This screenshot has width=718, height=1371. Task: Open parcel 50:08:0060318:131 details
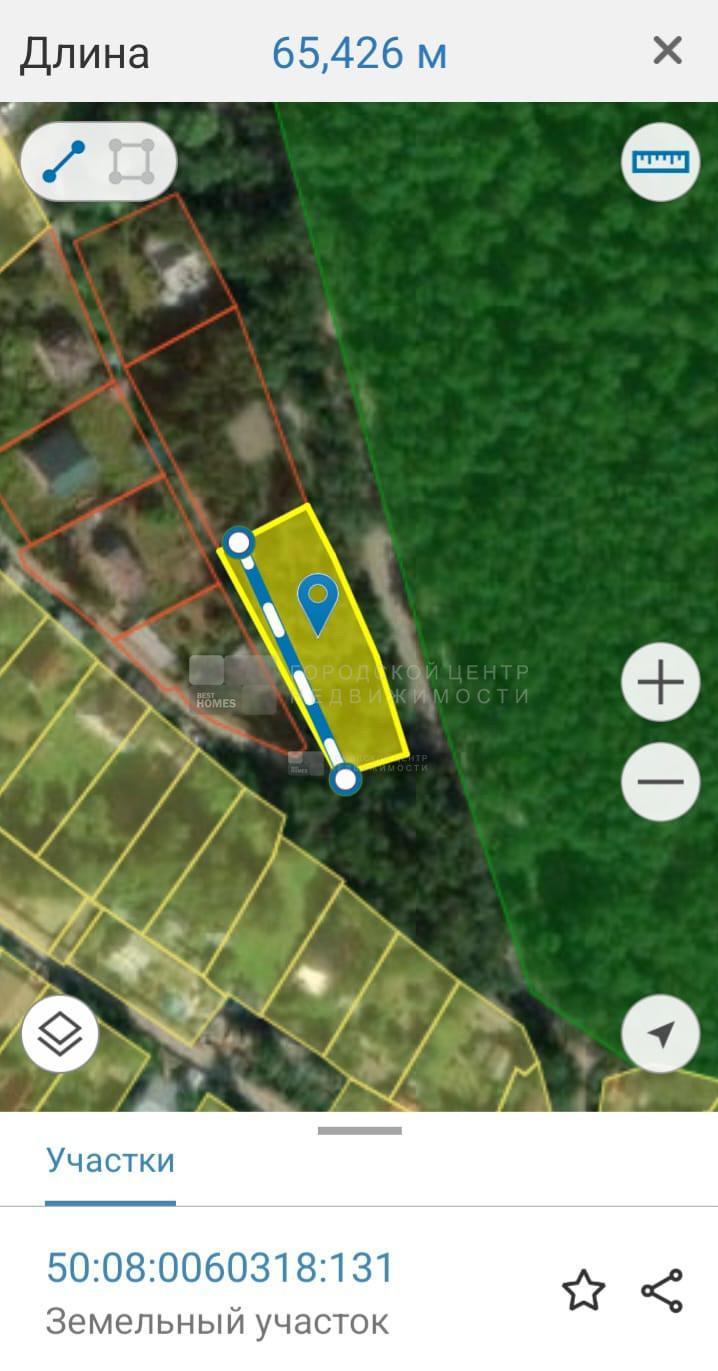tap(221, 1268)
